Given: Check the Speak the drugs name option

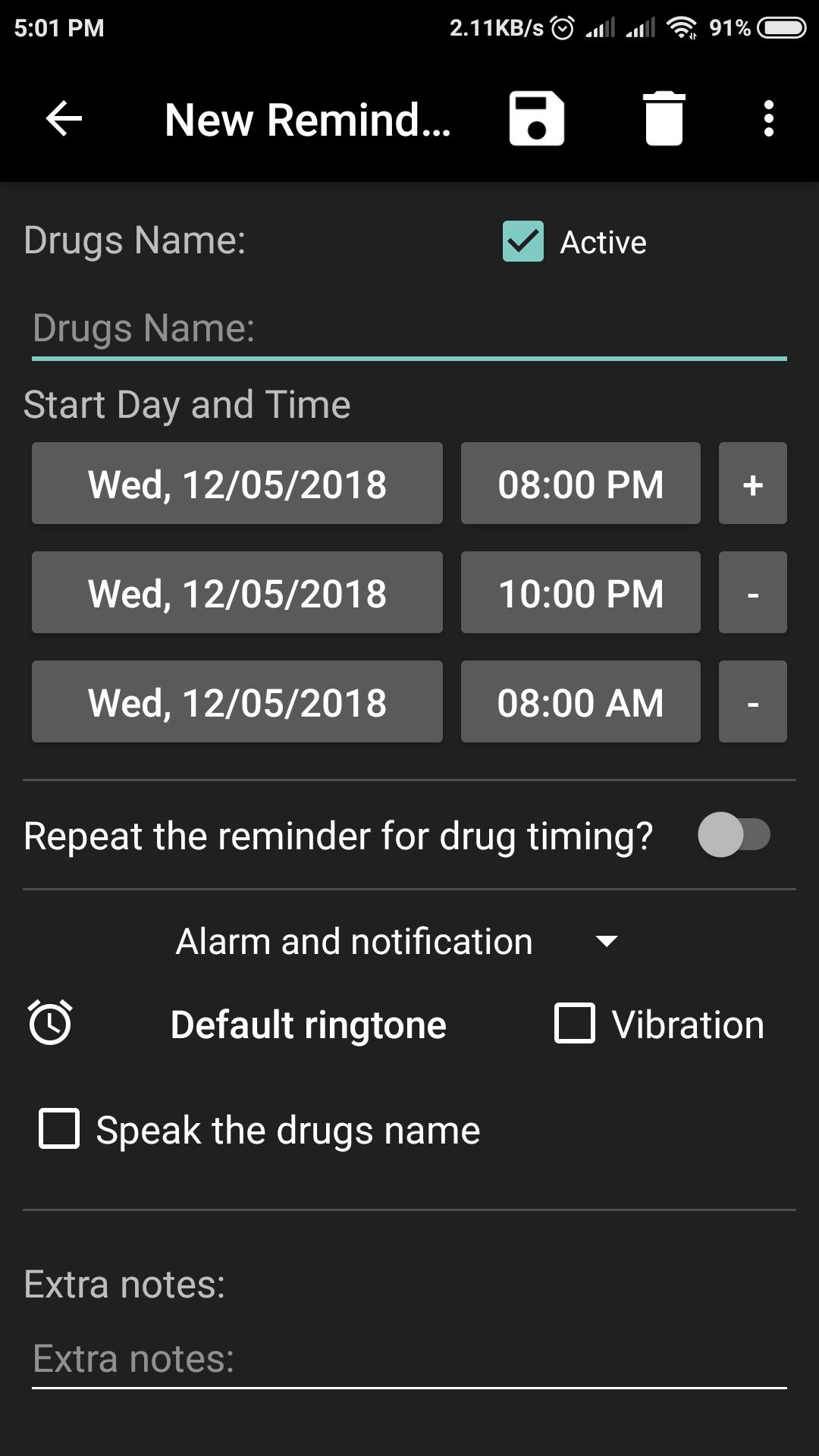Looking at the screenshot, I should pyautogui.click(x=58, y=1129).
